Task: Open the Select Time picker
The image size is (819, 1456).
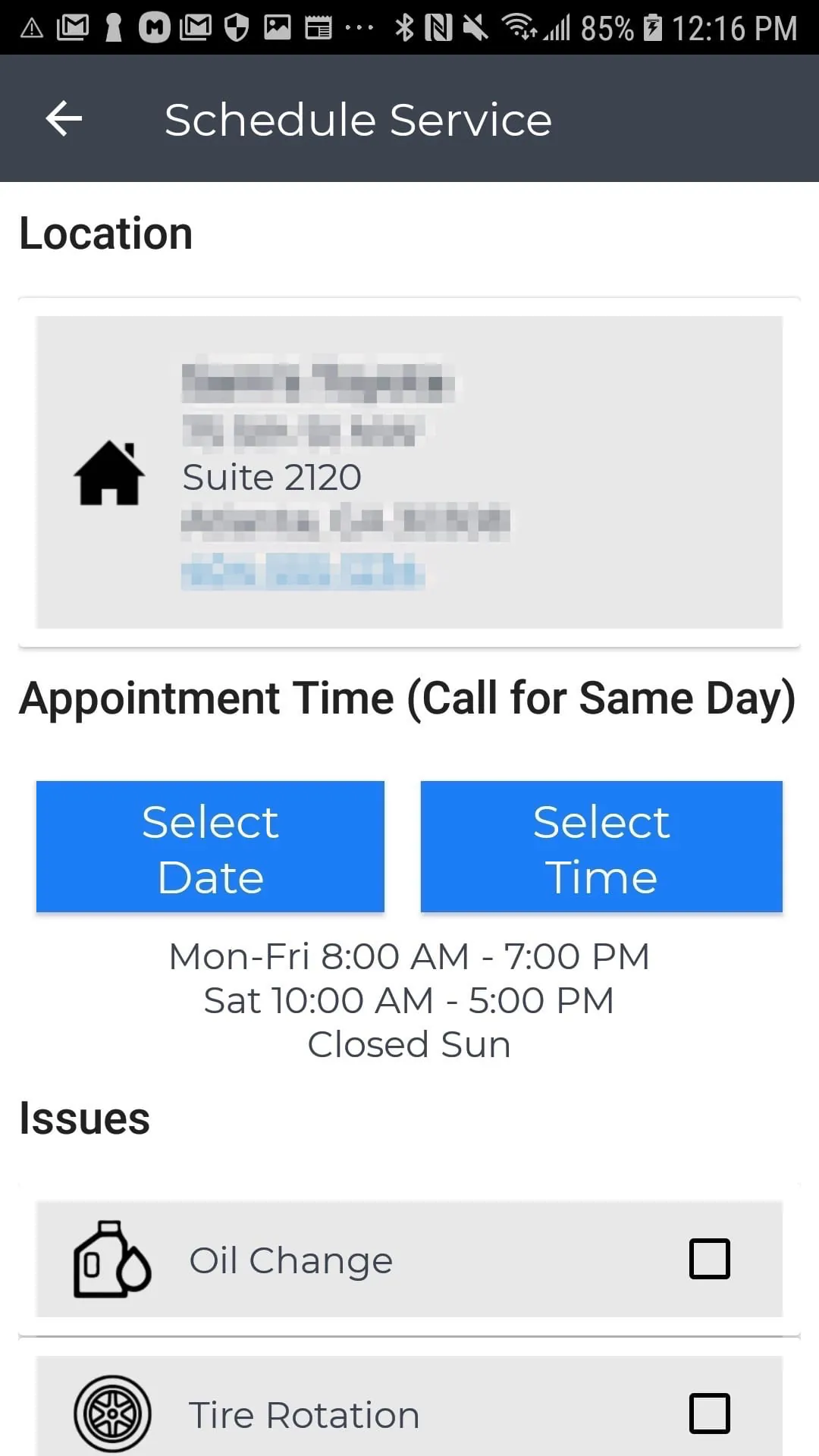Action: point(601,846)
